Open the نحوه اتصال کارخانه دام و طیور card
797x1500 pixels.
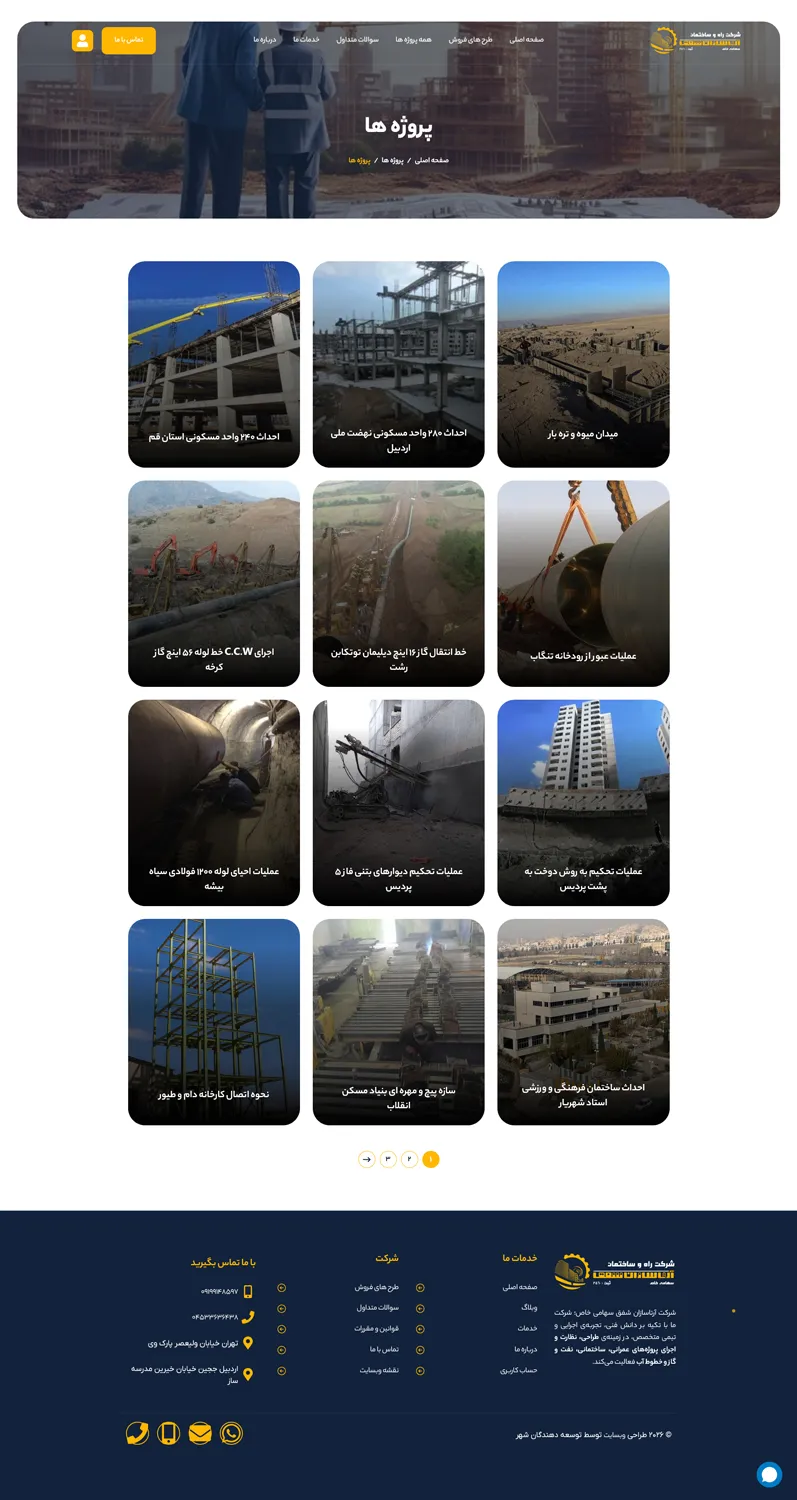[214, 1021]
